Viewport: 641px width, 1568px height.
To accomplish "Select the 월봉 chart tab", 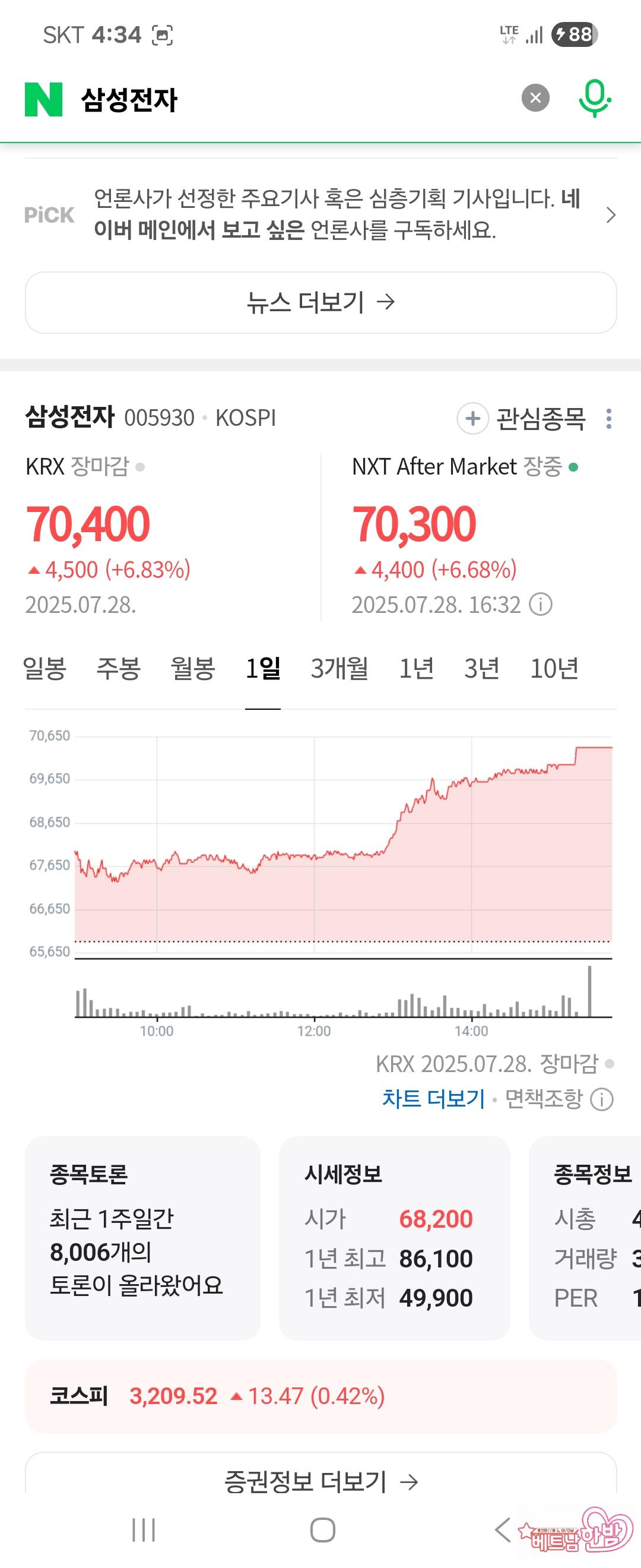I will (193, 668).
